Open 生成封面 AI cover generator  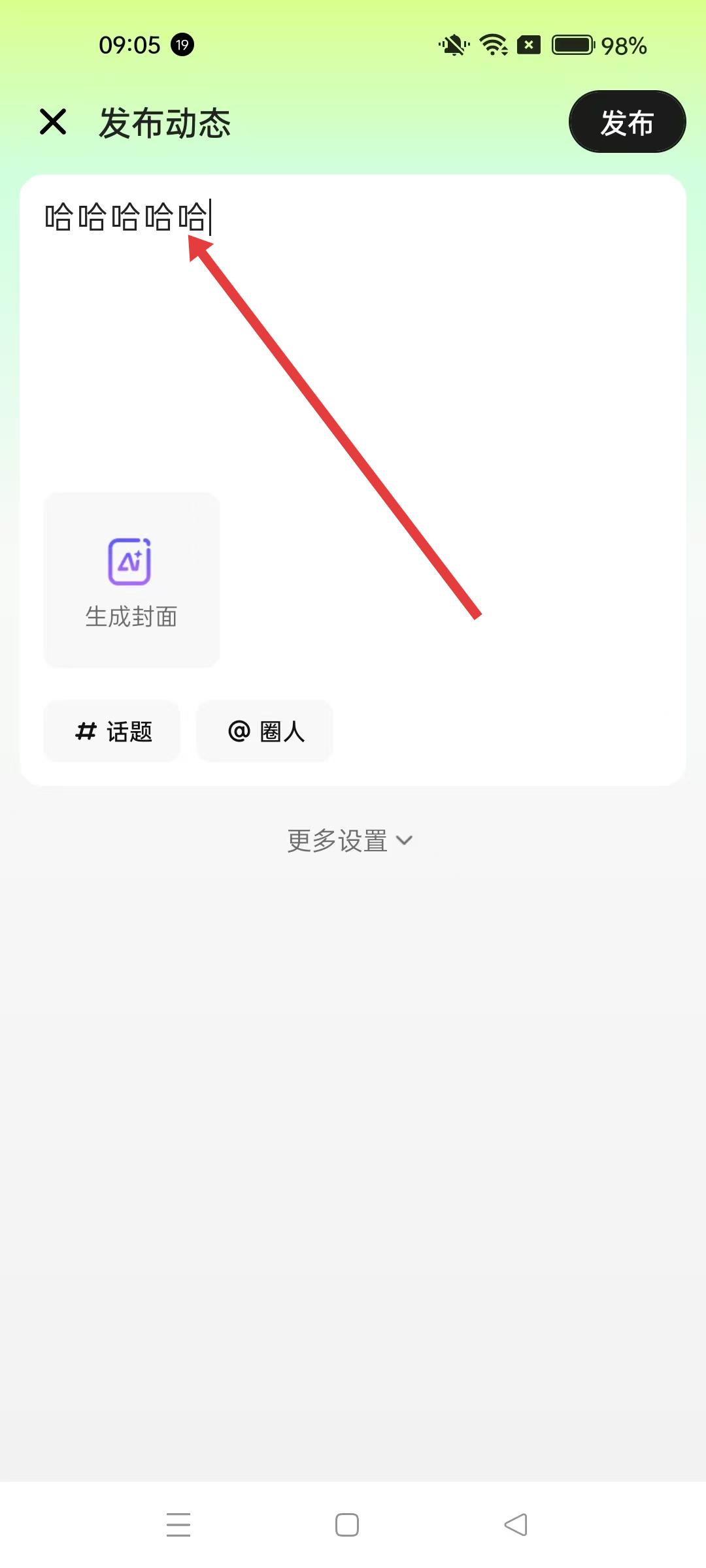pyautogui.click(x=131, y=580)
